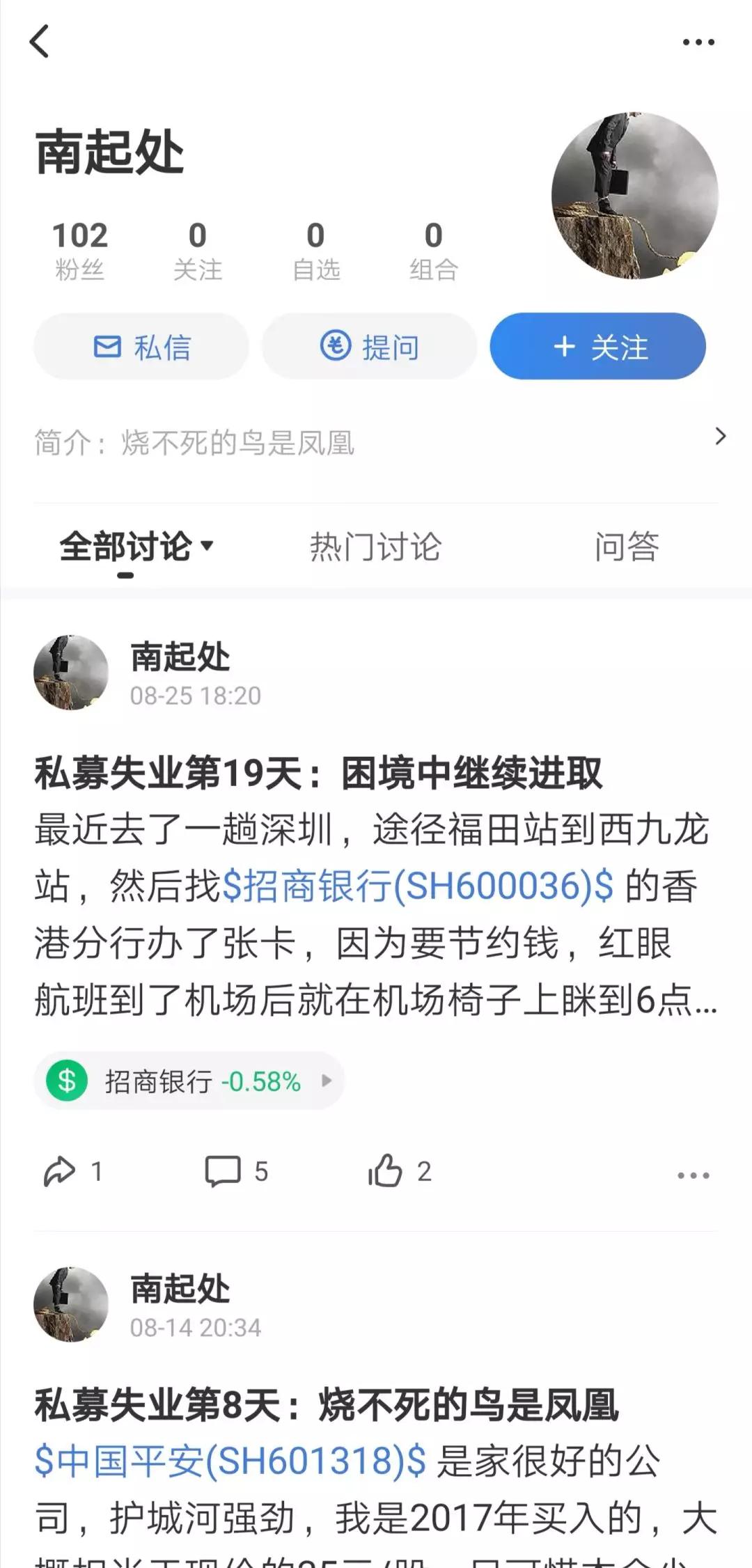Screen dimensions: 752x1568
Task: Tap the green $ stock badge for 招商银行
Action: (66, 1081)
